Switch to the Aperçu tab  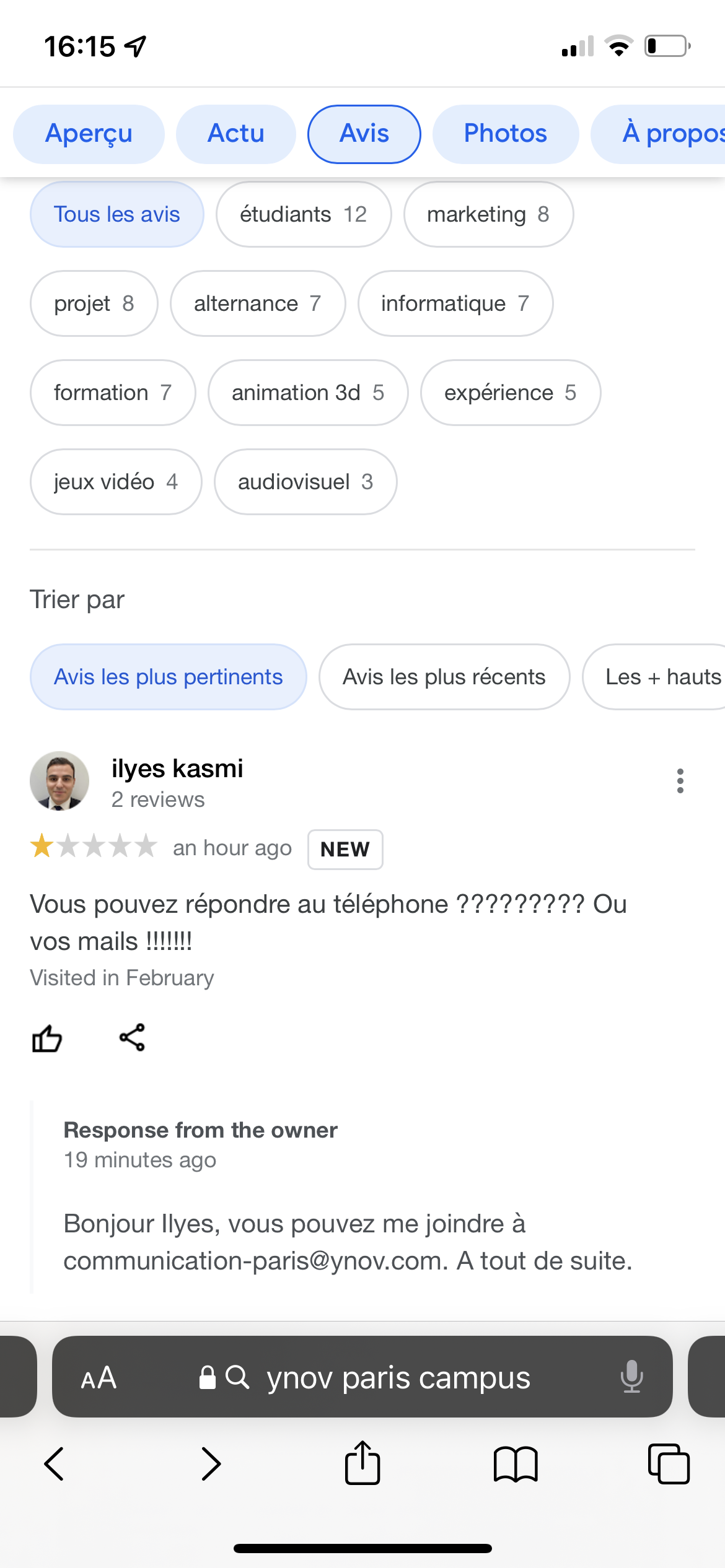coord(89,134)
